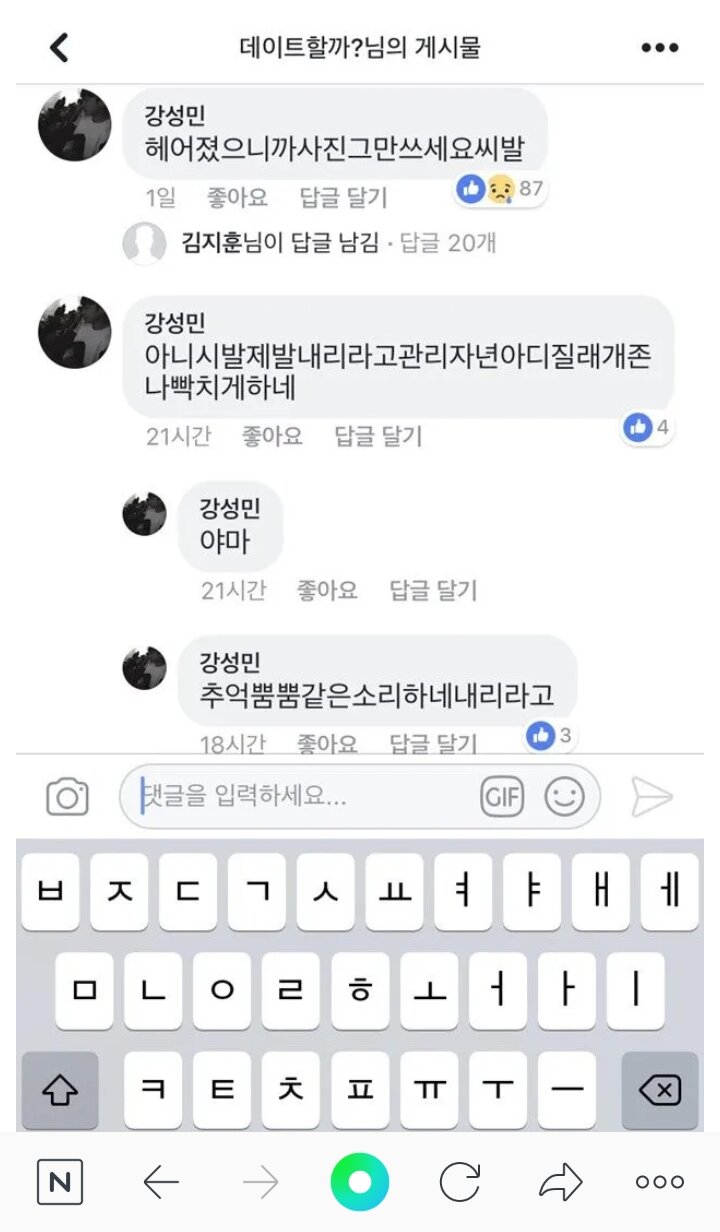The height and width of the screenshot is (1232, 720).
Task: Open the GIF picker
Action: [502, 797]
